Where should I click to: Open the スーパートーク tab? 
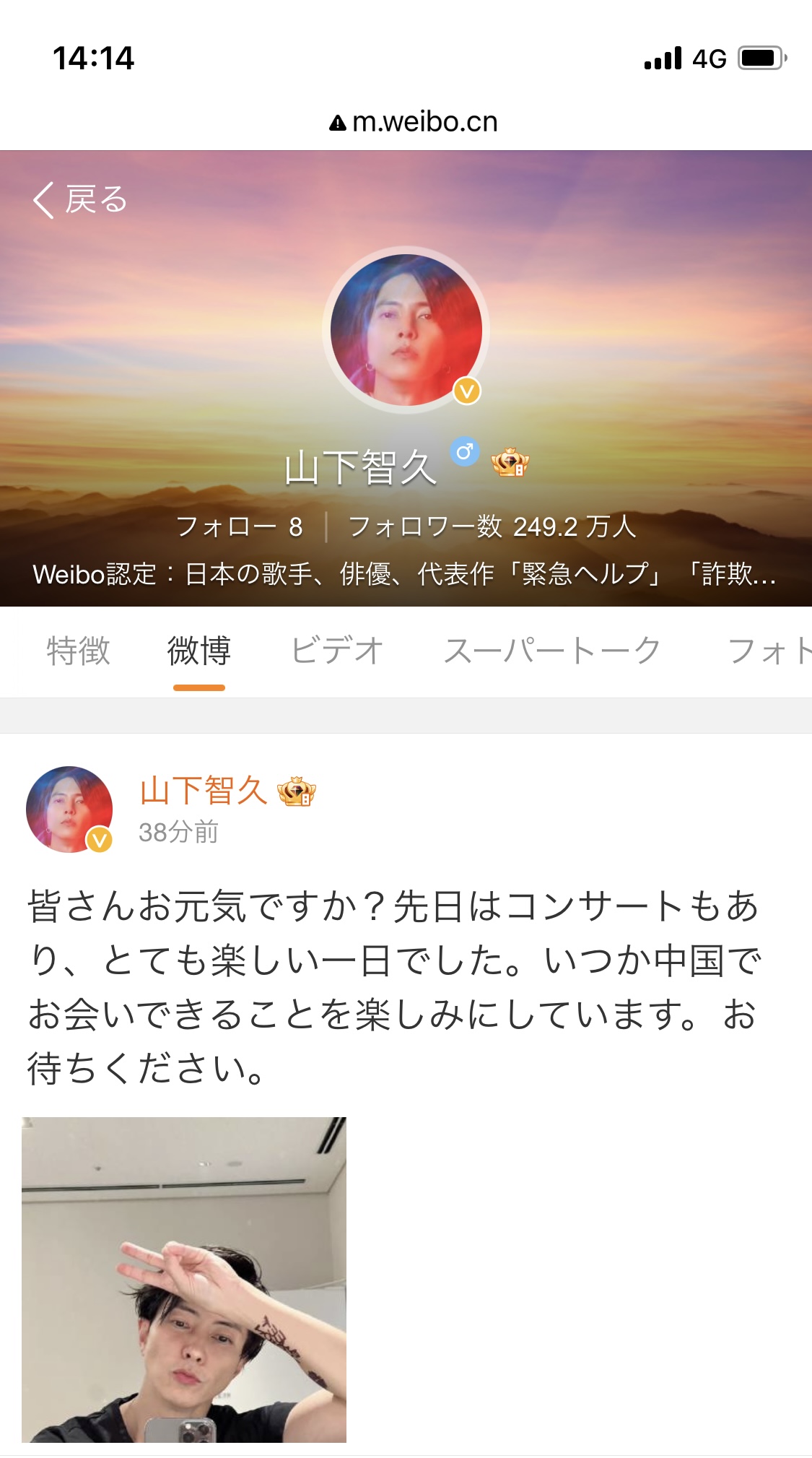[552, 651]
